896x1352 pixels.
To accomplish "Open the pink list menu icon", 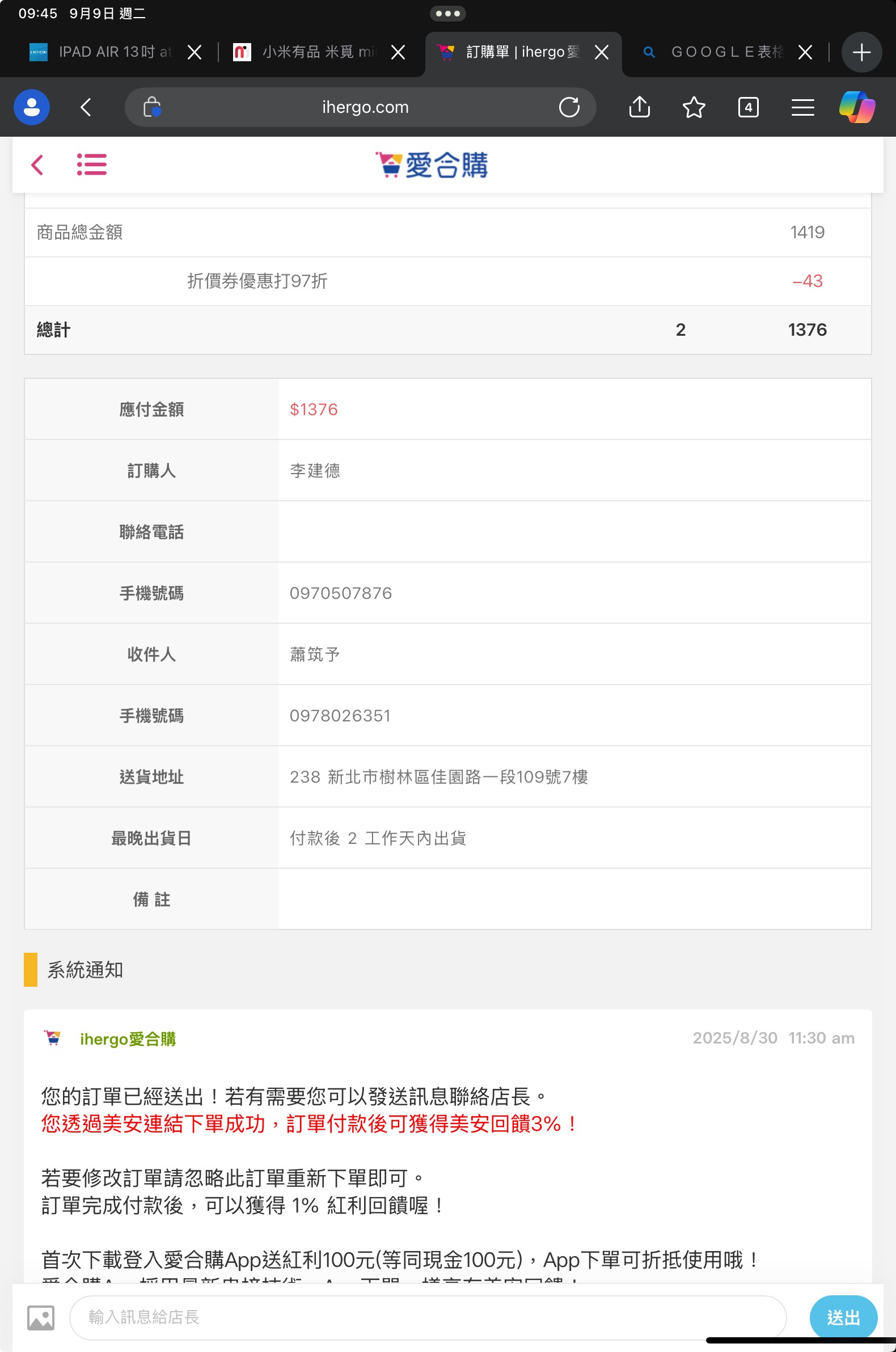I will [x=91, y=164].
